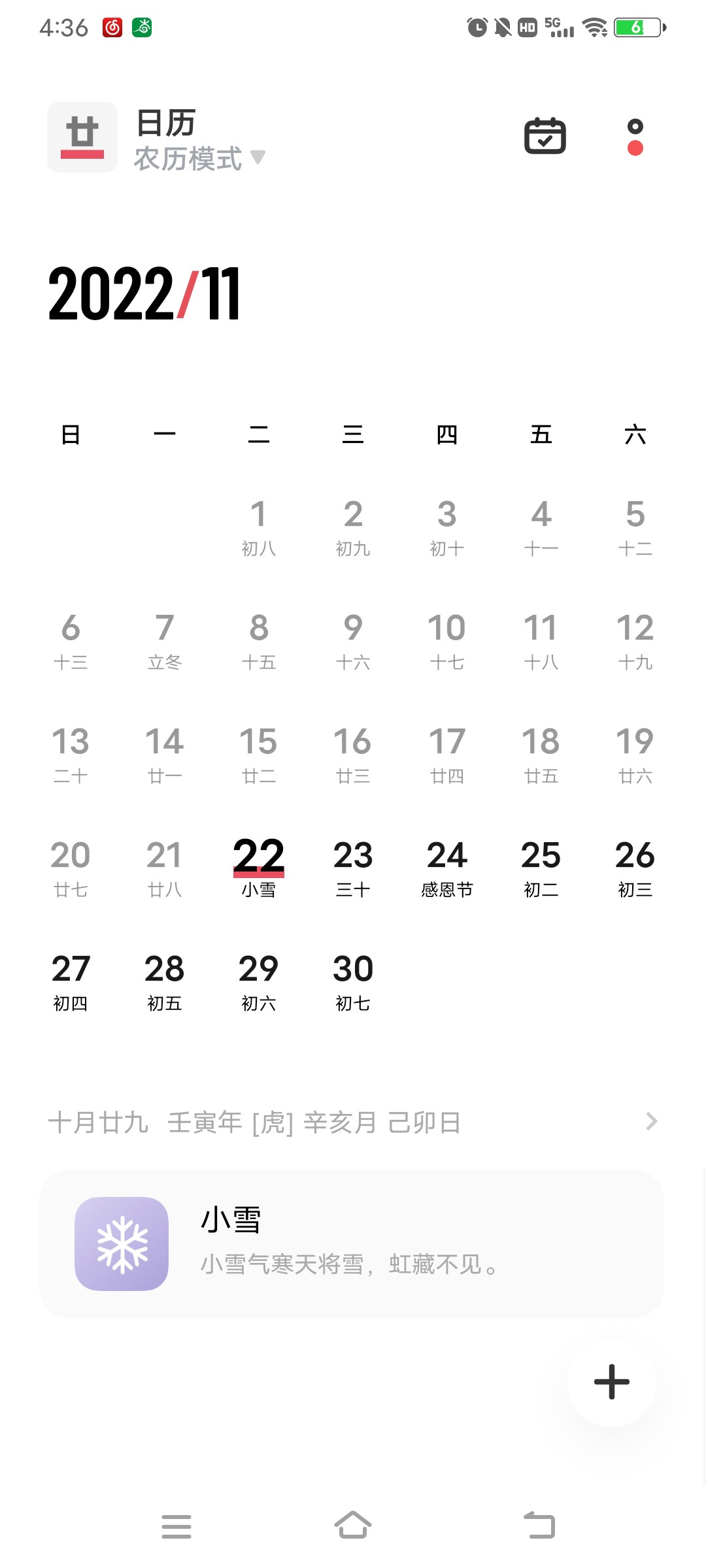Open the 农历模式 mode dropdown

pos(199,158)
